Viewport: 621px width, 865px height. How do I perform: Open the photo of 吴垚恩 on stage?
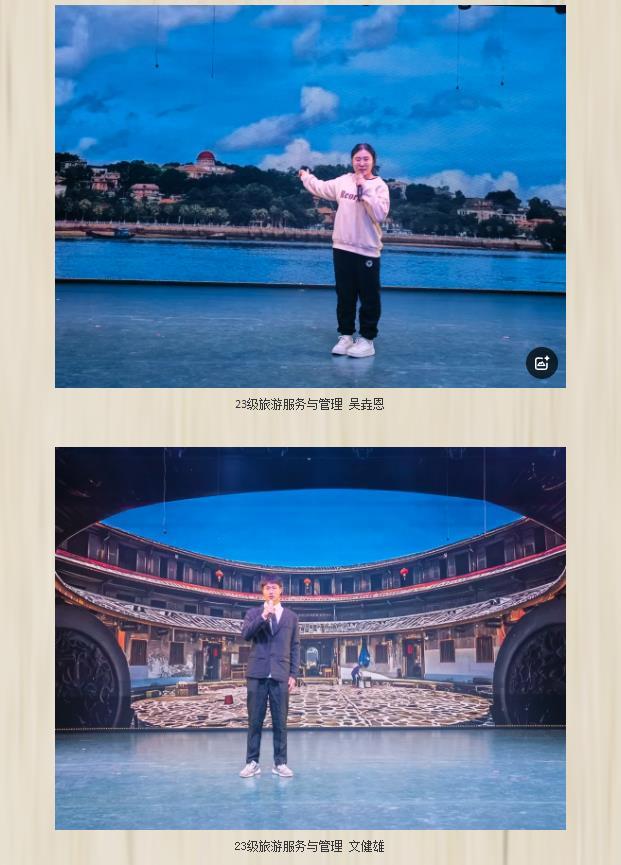(310, 196)
